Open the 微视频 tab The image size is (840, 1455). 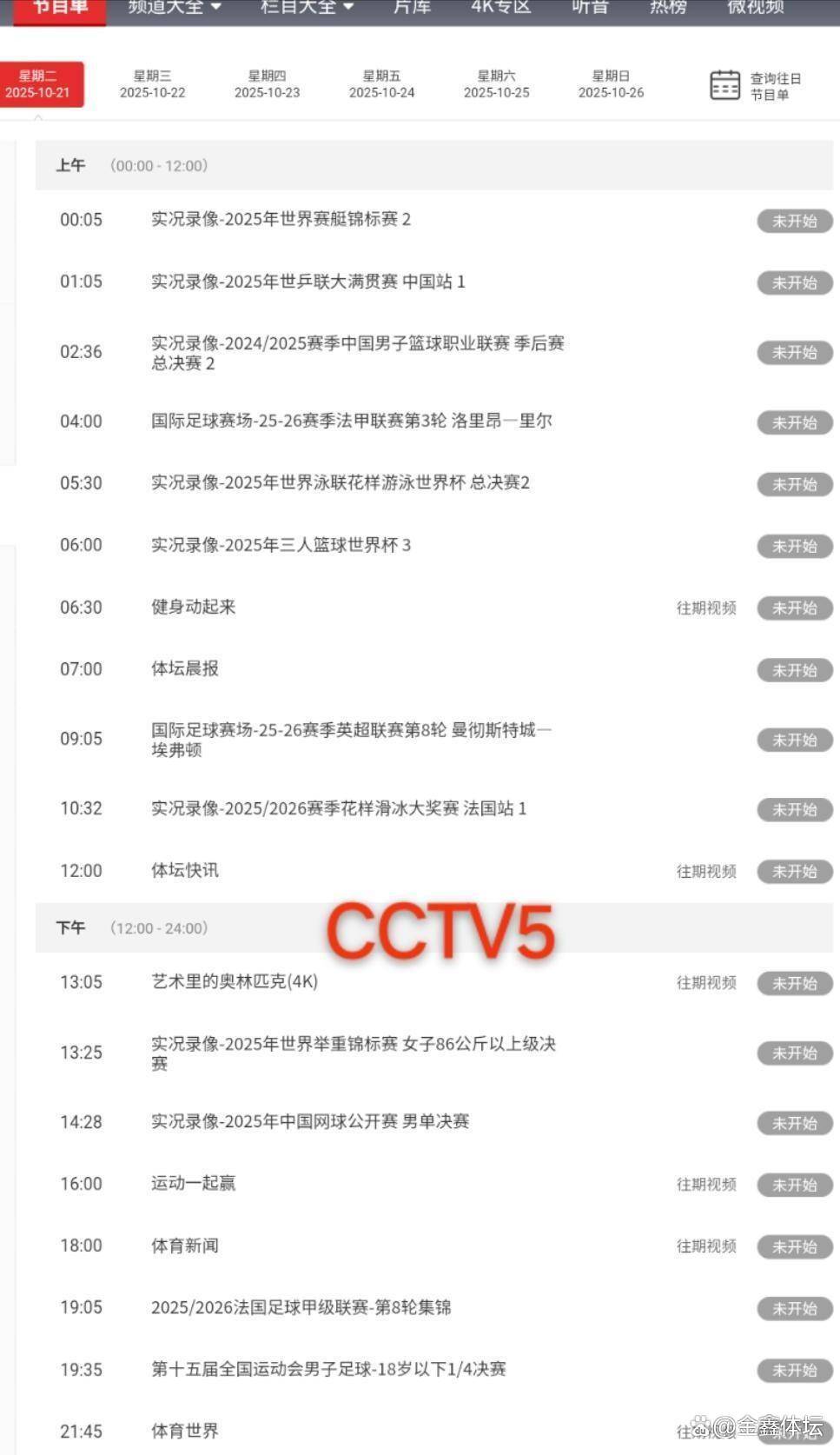(755, 7)
